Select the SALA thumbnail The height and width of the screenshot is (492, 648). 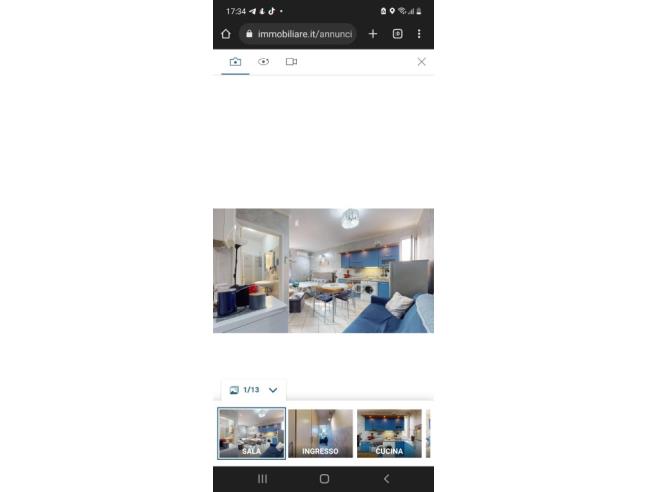point(252,433)
